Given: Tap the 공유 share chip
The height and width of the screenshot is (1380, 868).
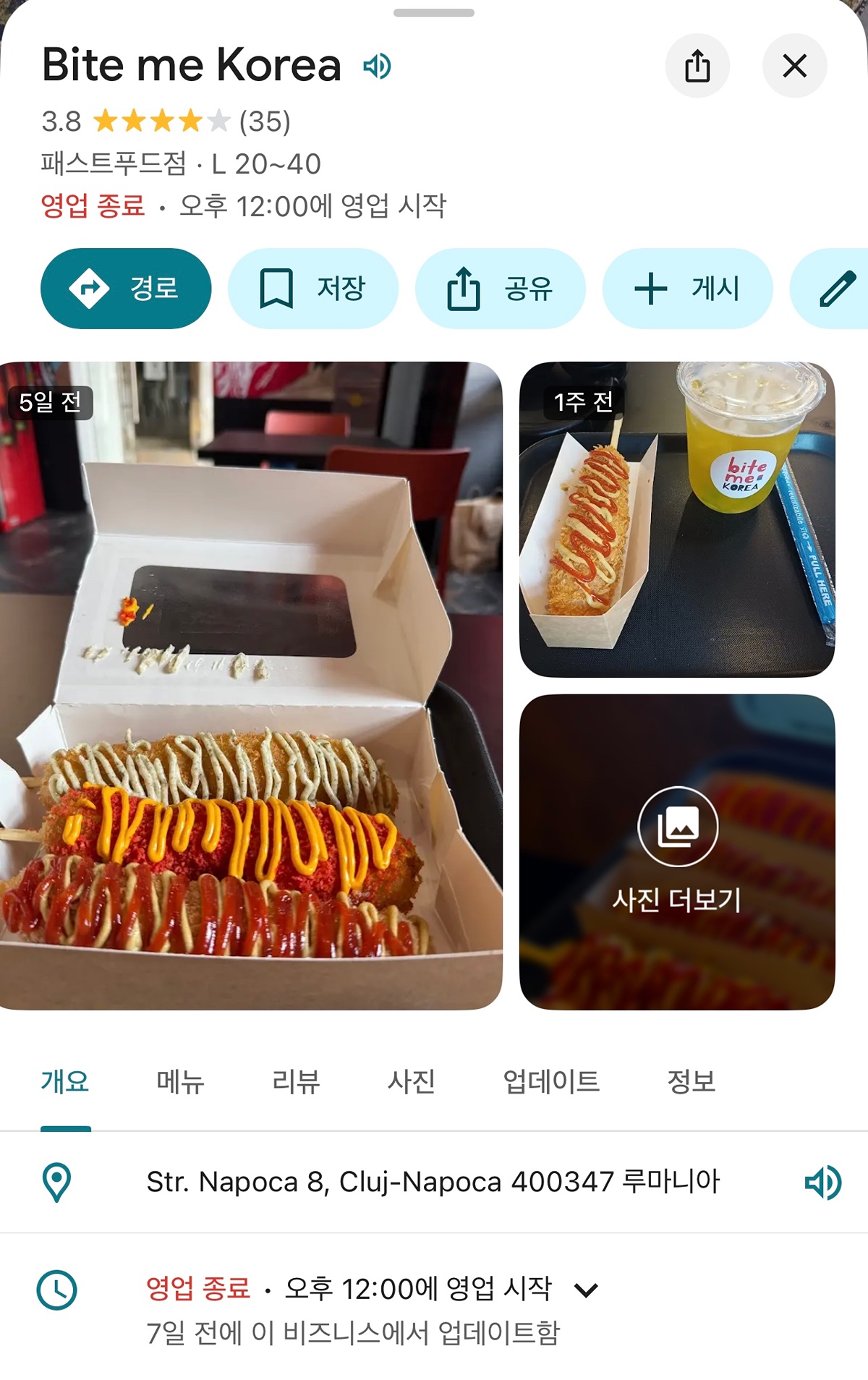Looking at the screenshot, I should (x=500, y=289).
